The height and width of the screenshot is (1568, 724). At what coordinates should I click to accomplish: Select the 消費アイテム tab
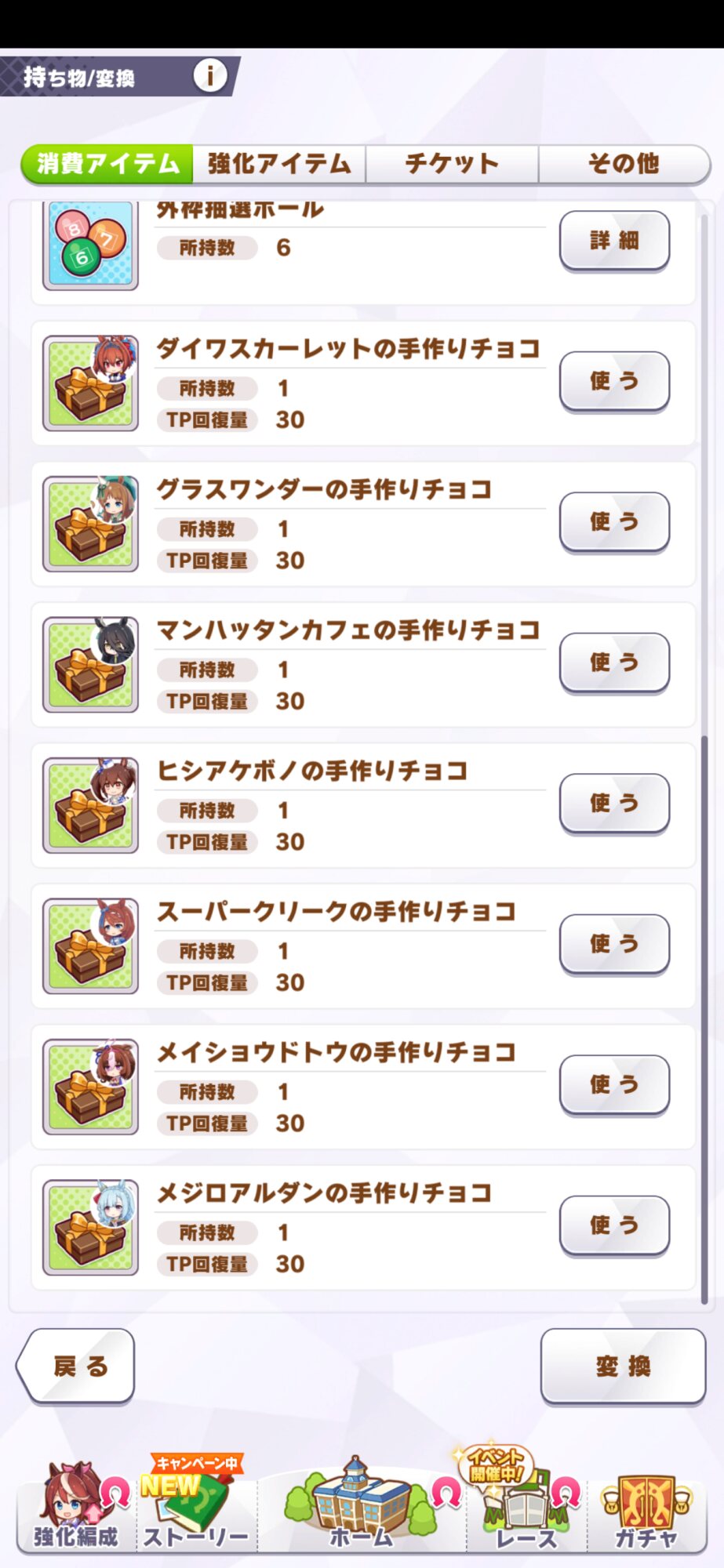107,164
